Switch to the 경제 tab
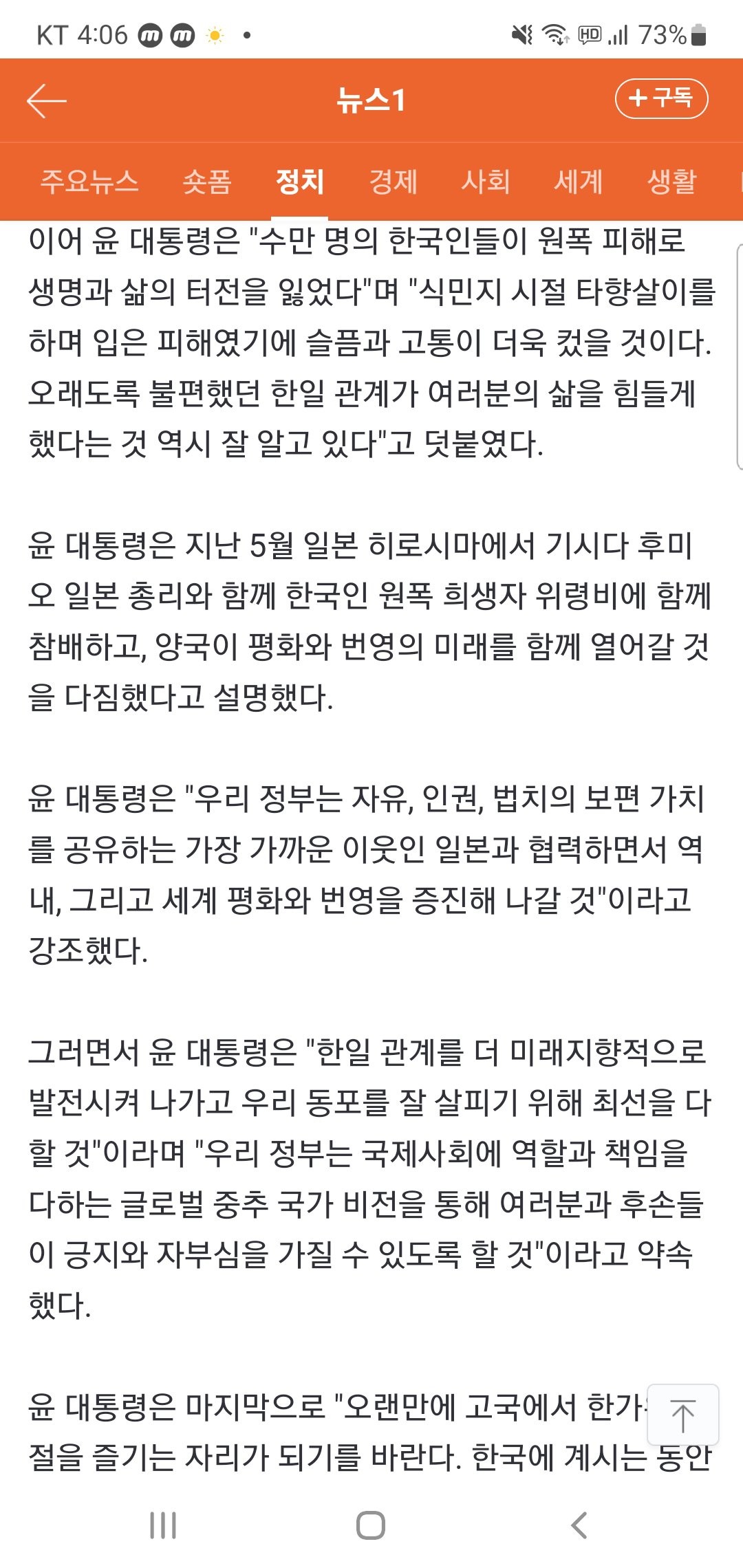The image size is (743, 1568). 394,182
